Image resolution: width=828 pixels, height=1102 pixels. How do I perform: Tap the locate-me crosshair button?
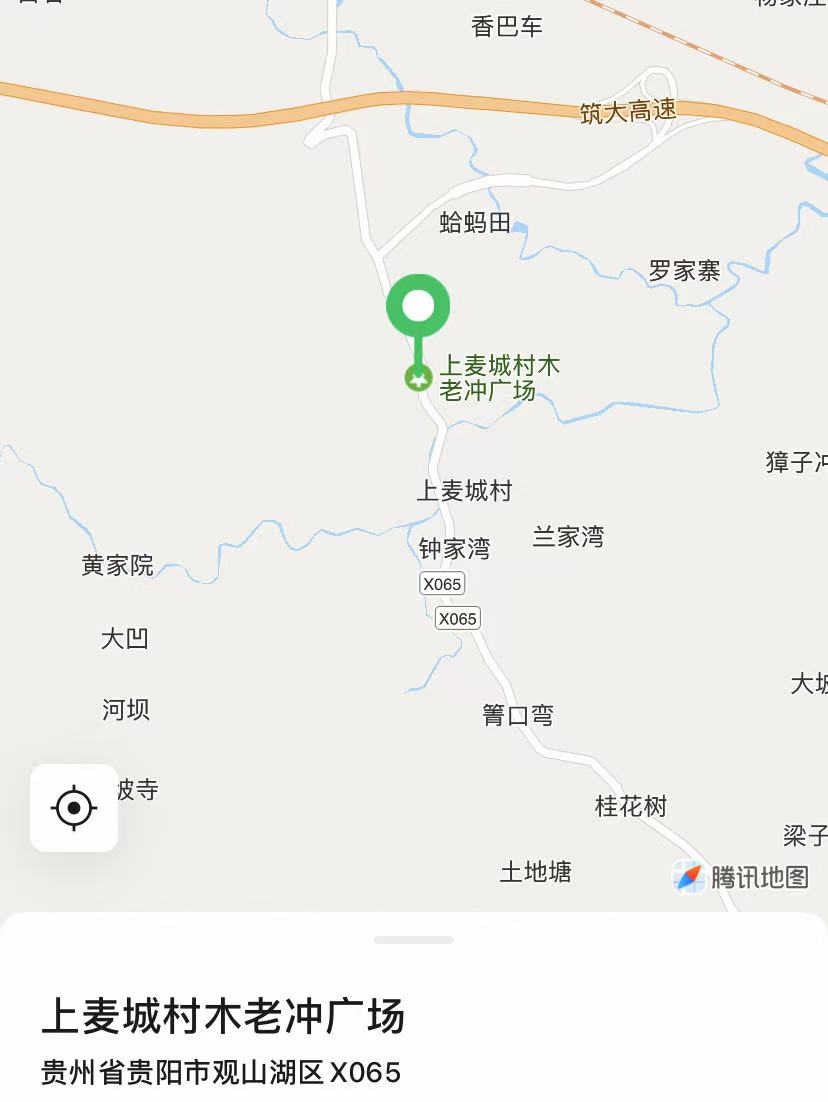[x=74, y=807]
